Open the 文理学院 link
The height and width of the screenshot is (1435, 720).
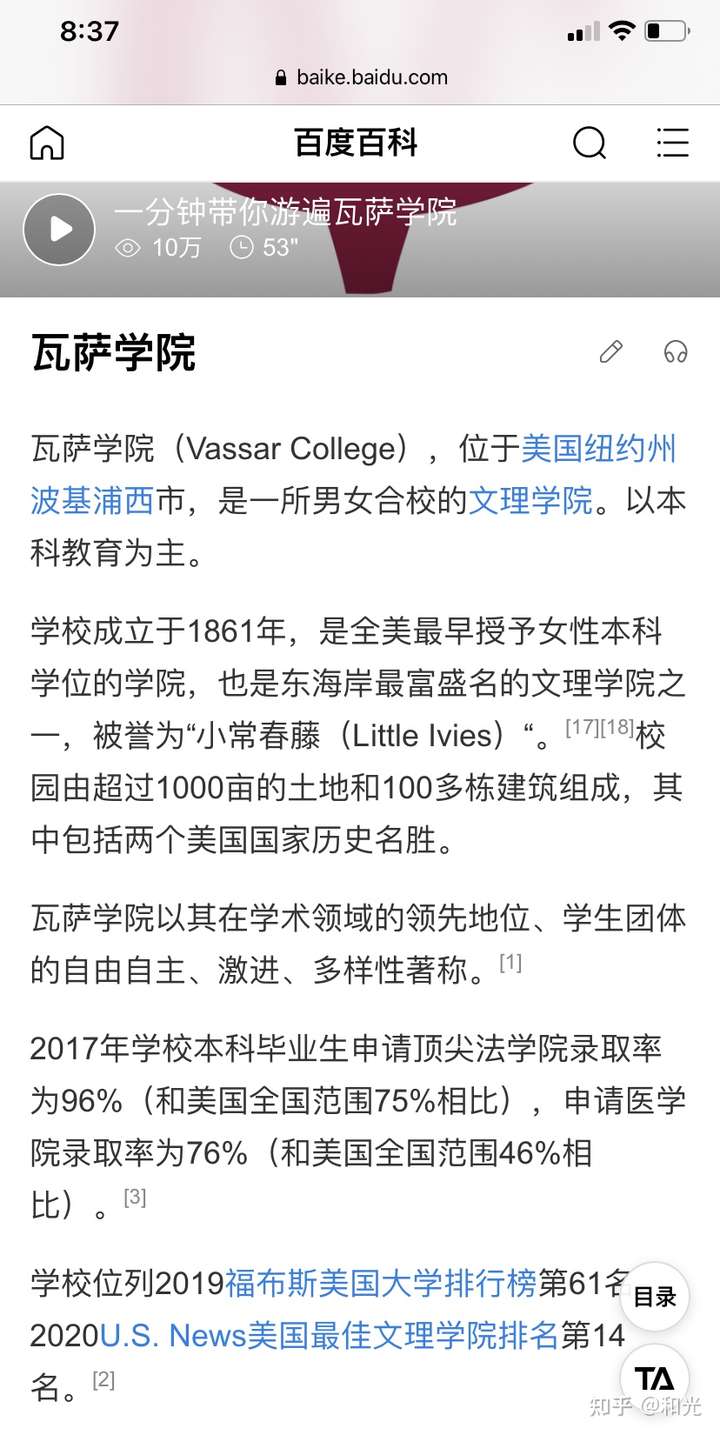[531, 500]
